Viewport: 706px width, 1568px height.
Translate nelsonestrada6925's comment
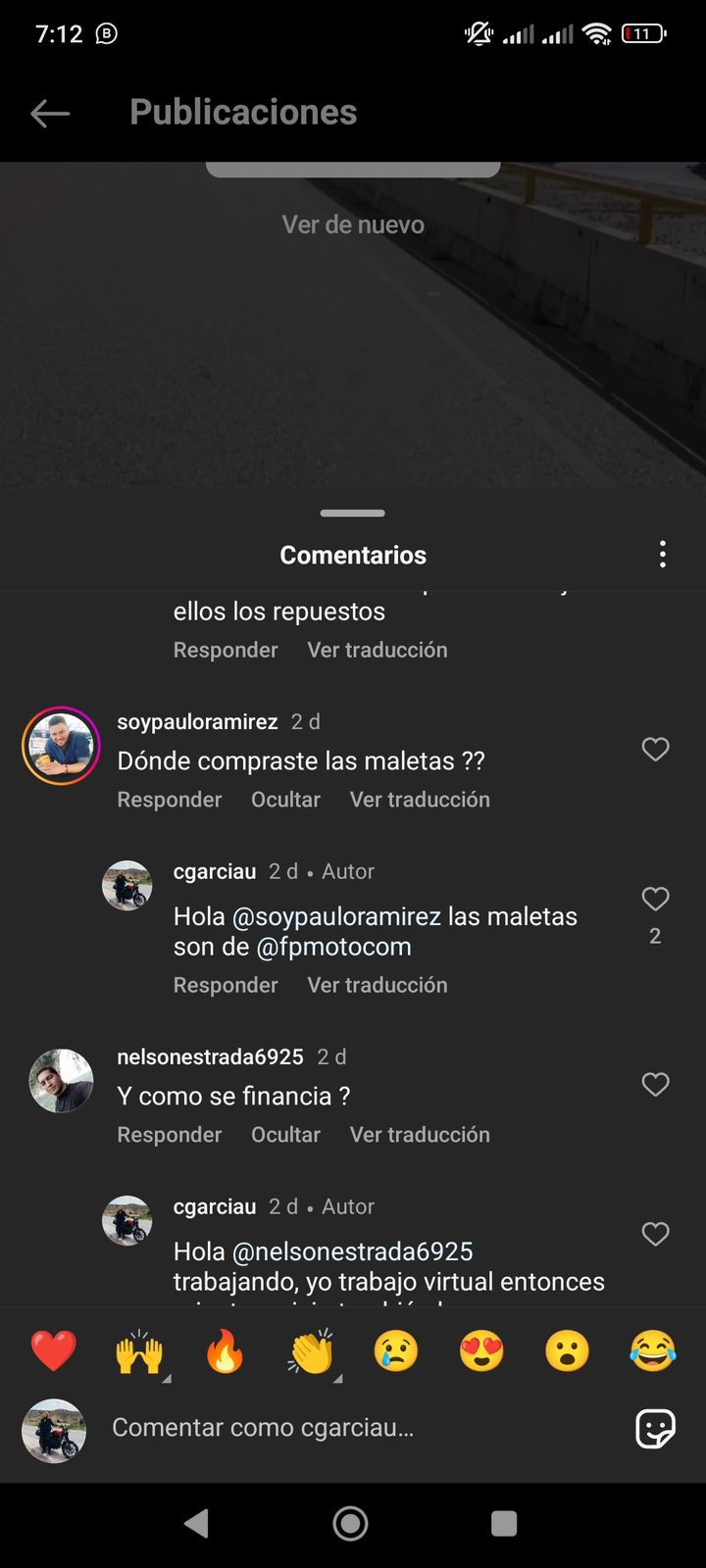tap(420, 1135)
